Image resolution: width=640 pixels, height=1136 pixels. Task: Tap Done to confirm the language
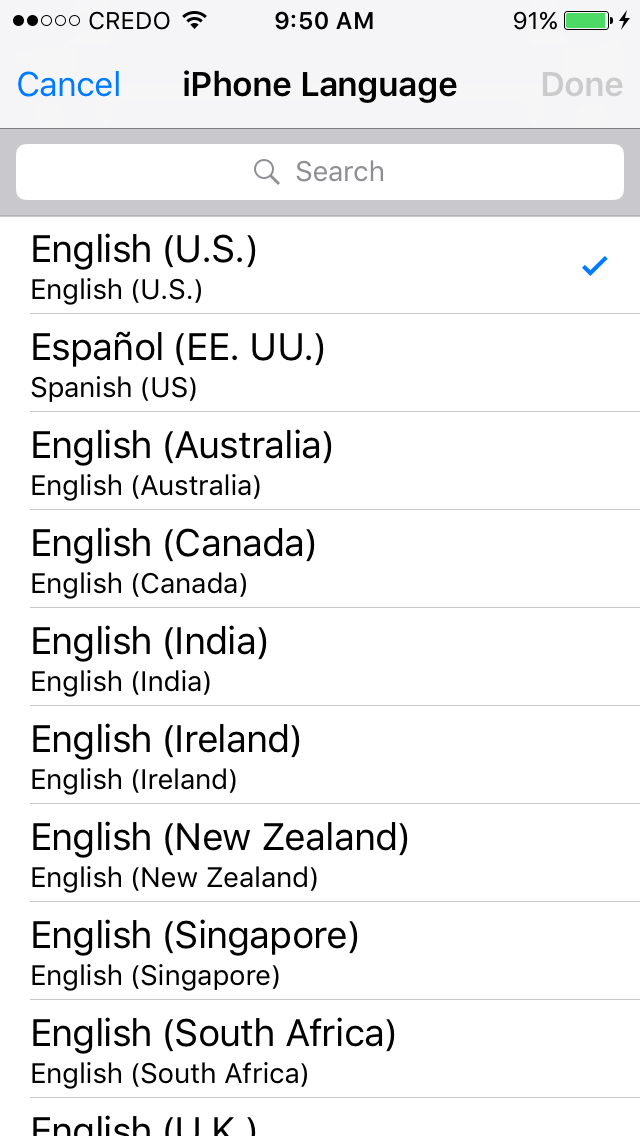pos(581,85)
